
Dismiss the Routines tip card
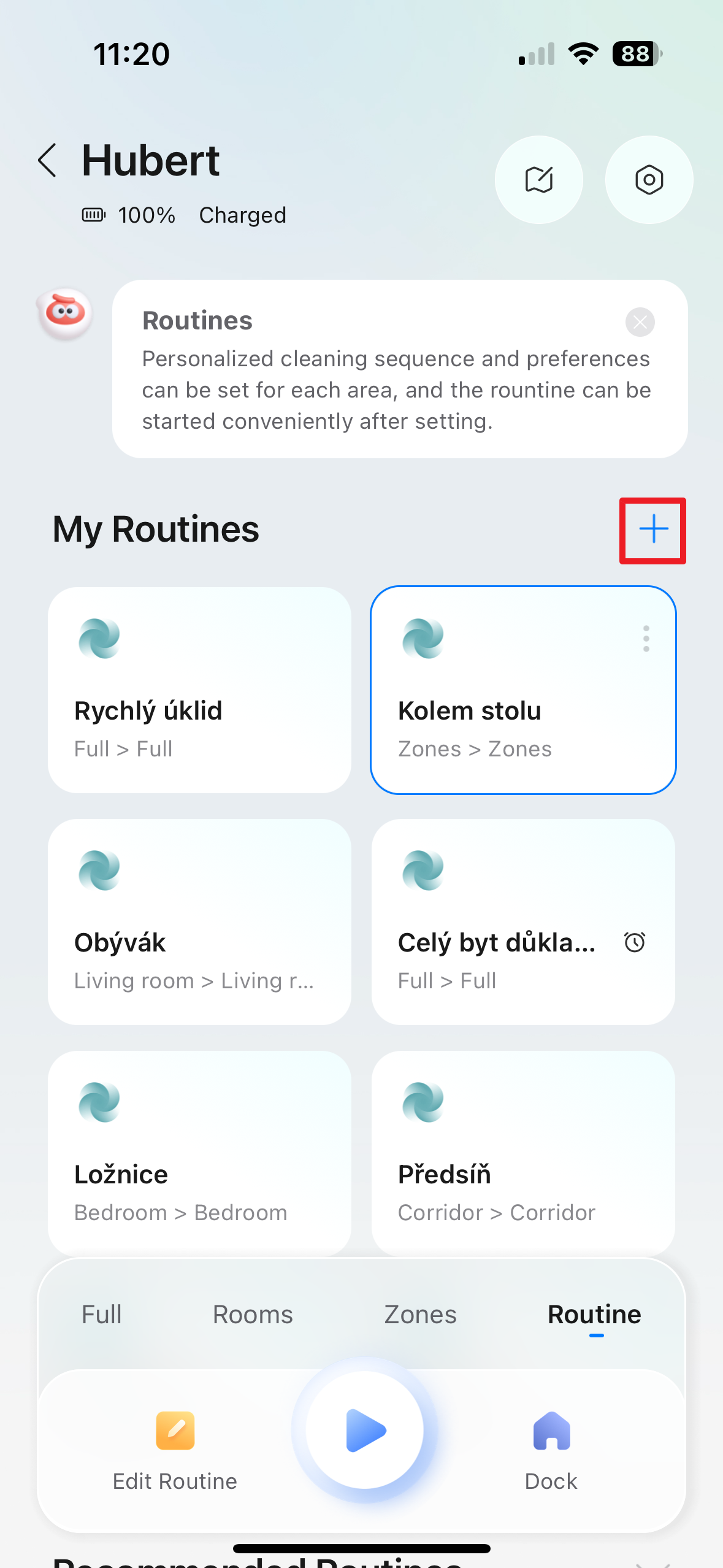640,322
